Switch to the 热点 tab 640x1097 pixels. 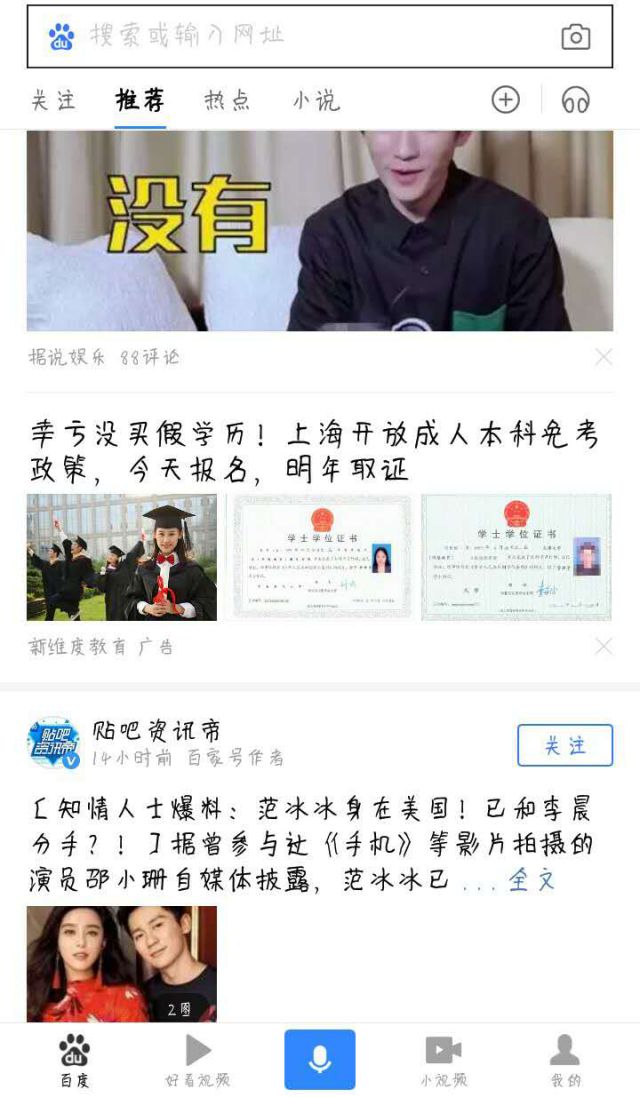point(227,100)
